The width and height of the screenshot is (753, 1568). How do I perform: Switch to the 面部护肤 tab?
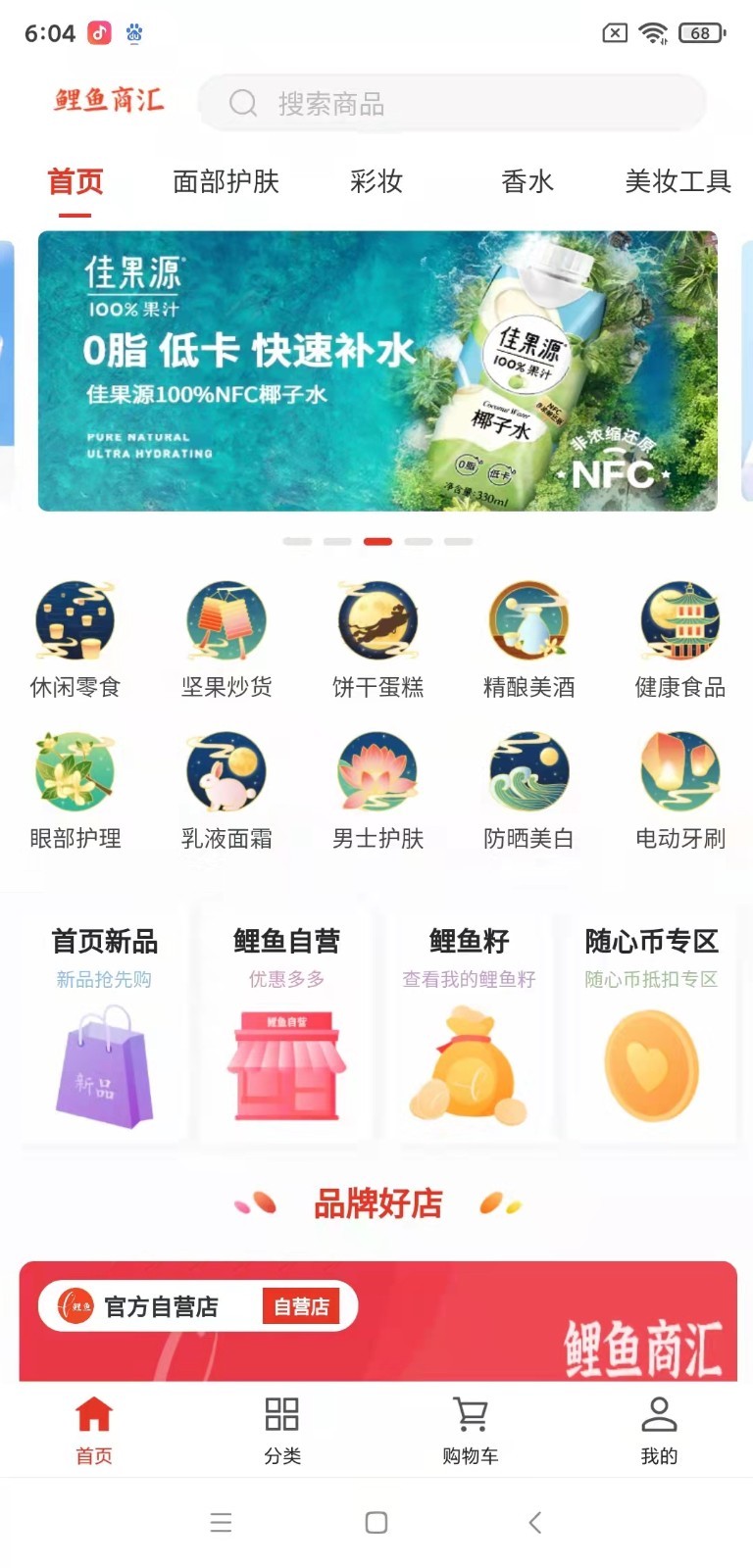click(x=226, y=181)
